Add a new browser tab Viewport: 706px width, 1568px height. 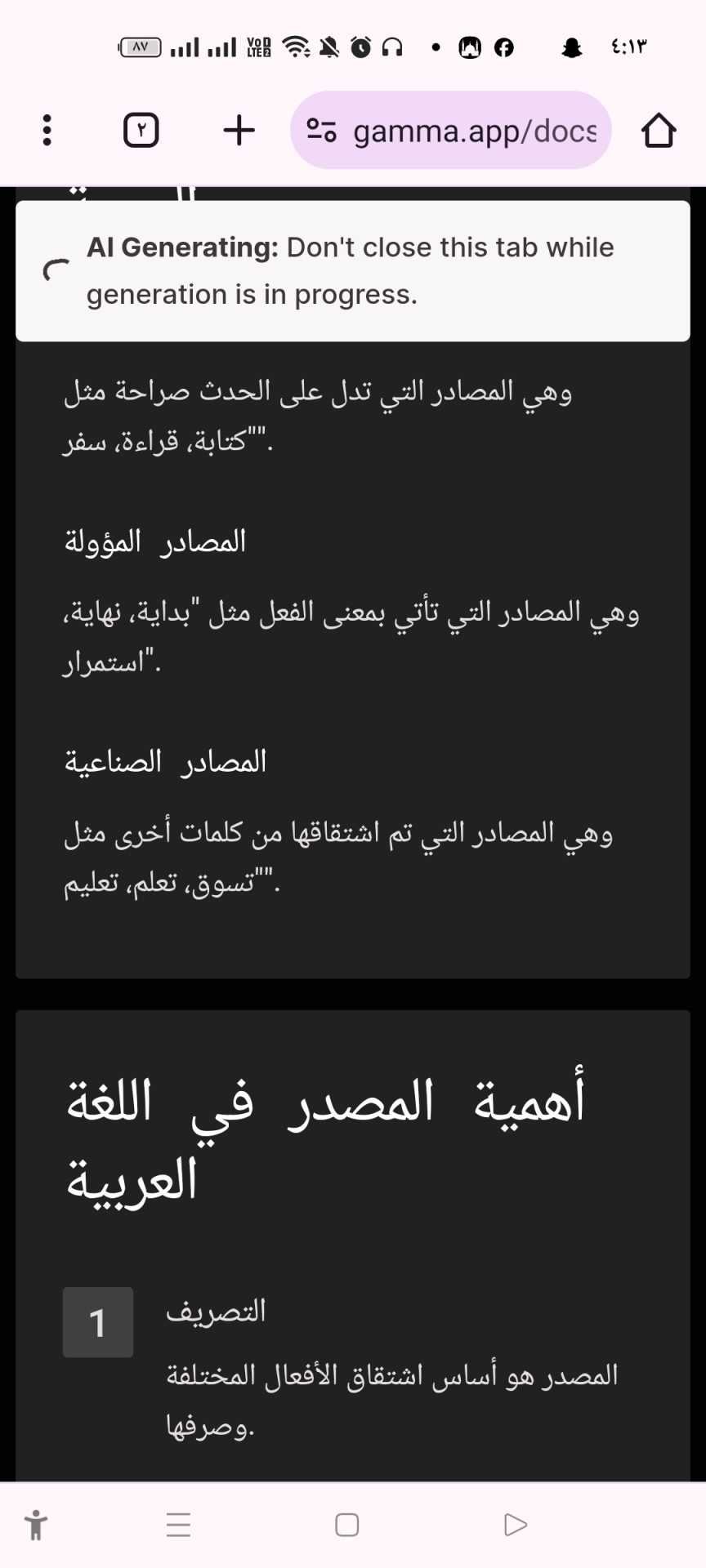point(239,130)
